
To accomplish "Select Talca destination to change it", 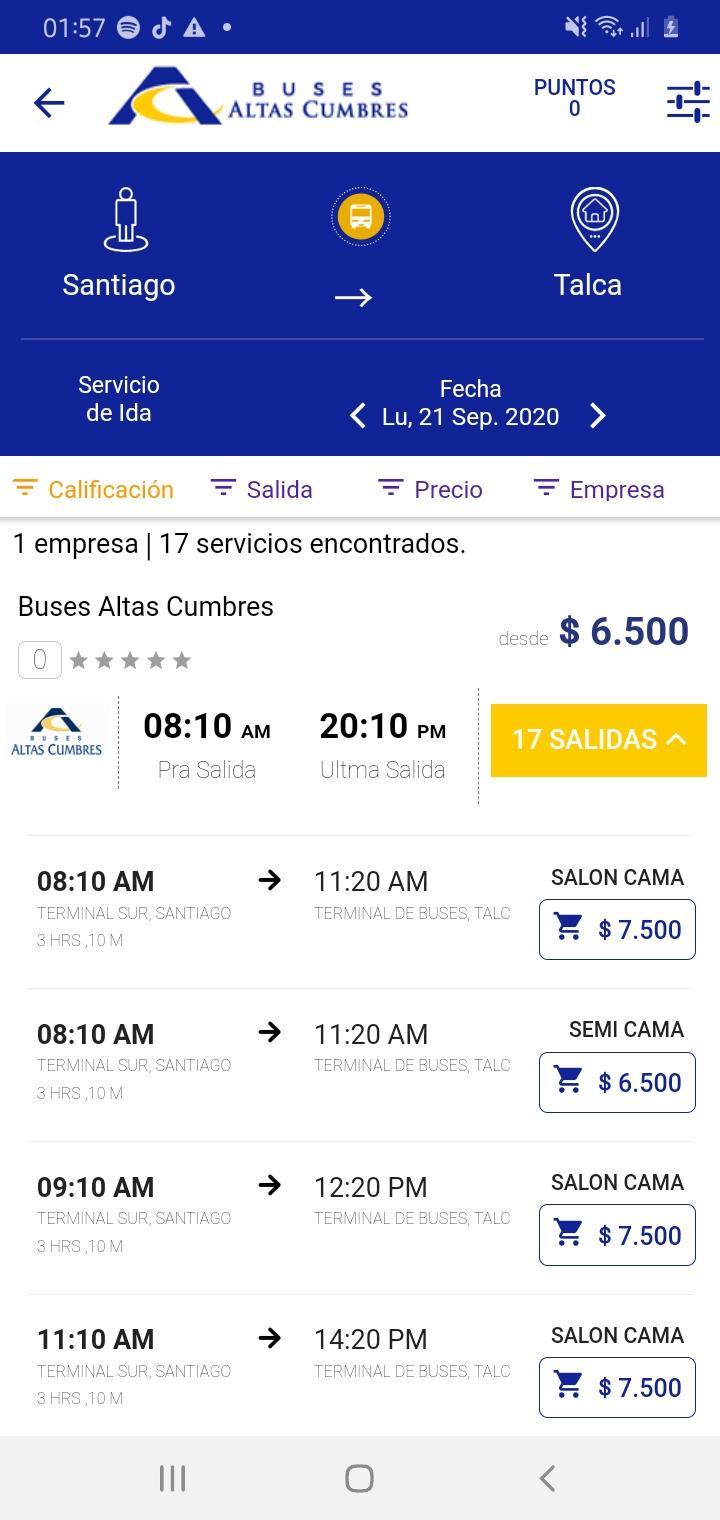I will [x=588, y=285].
